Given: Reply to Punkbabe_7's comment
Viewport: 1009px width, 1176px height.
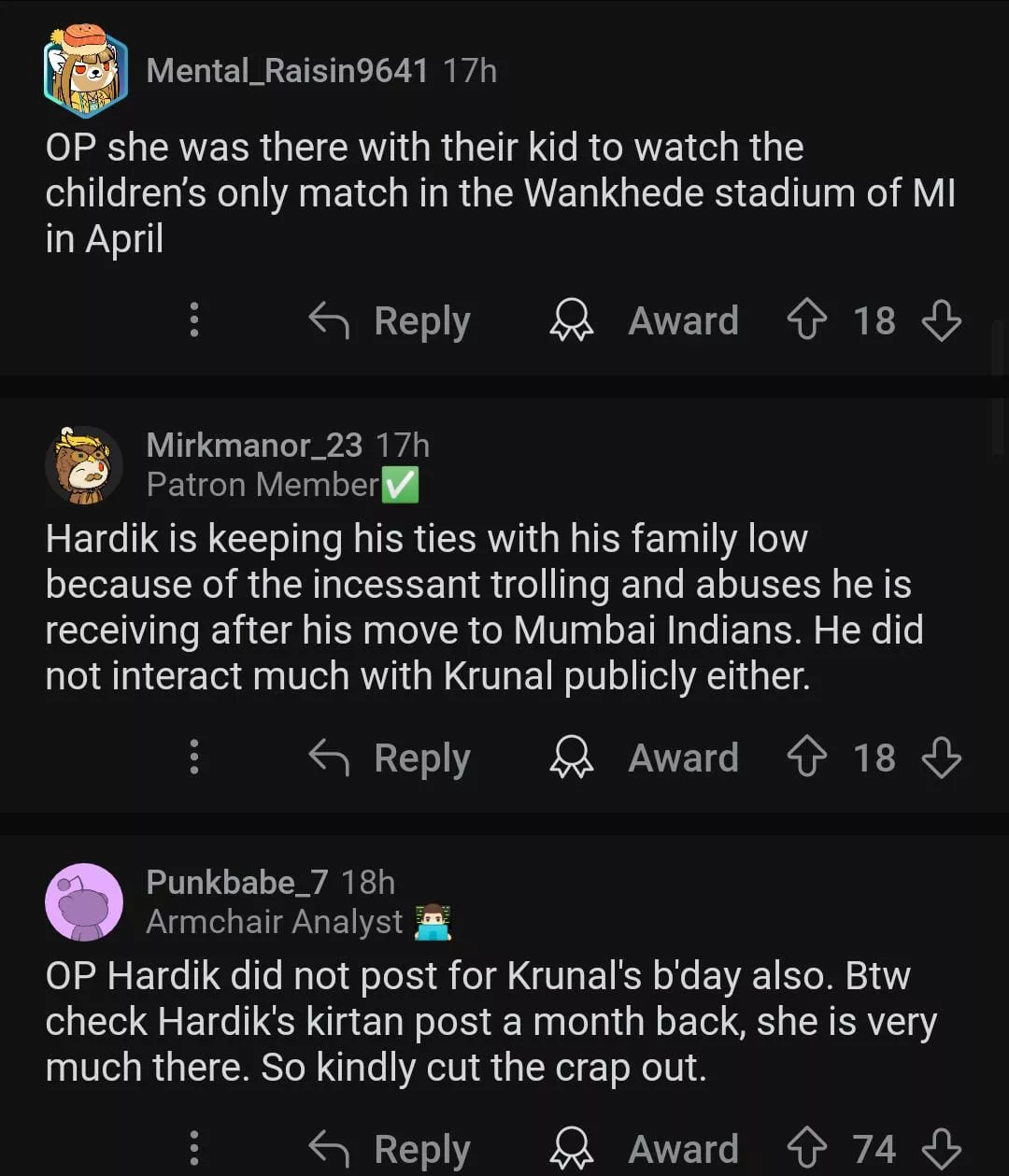Looking at the screenshot, I should tap(390, 1149).
